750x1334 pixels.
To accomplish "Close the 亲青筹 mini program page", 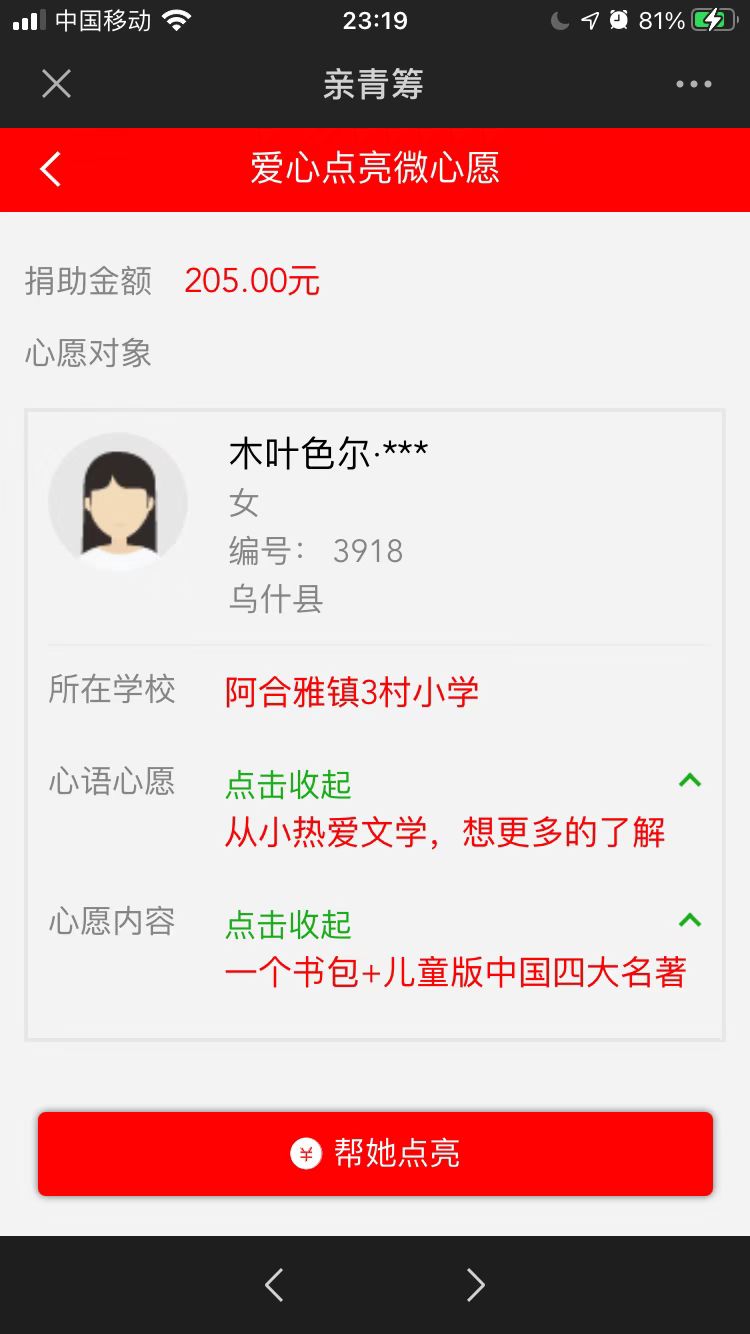I will point(56,84).
